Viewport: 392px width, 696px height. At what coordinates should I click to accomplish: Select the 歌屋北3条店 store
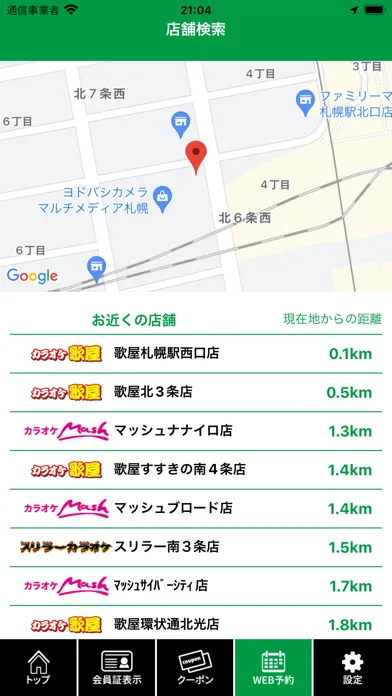[x=196, y=392]
